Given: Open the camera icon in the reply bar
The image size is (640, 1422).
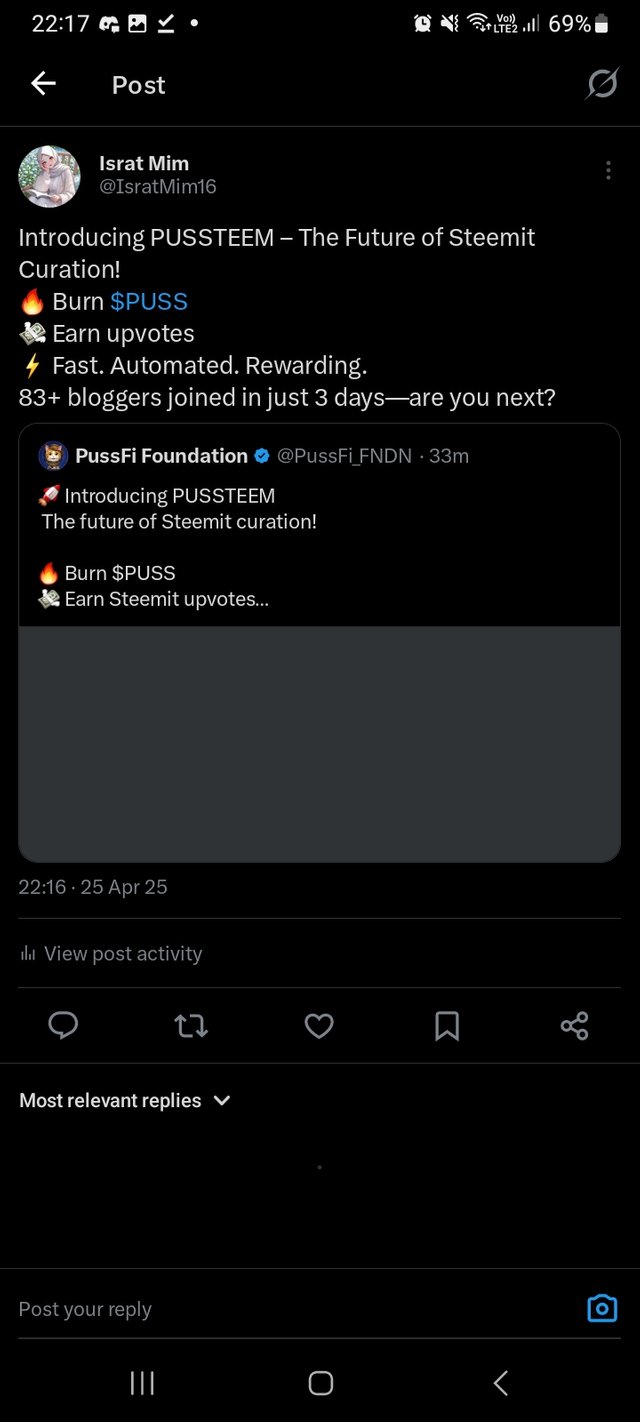Looking at the screenshot, I should 602,1308.
